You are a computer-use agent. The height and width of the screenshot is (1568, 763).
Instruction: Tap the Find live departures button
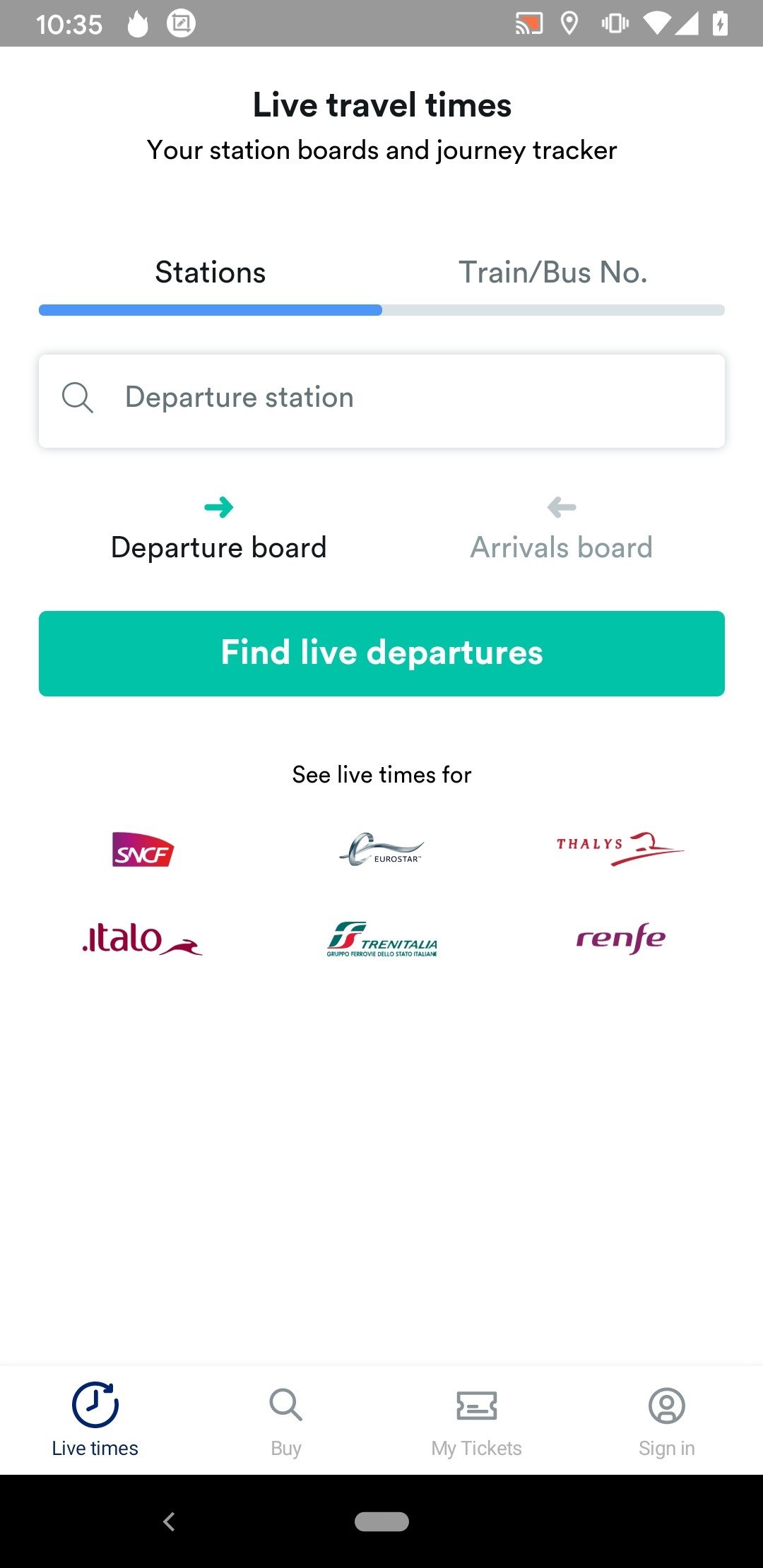point(381,653)
